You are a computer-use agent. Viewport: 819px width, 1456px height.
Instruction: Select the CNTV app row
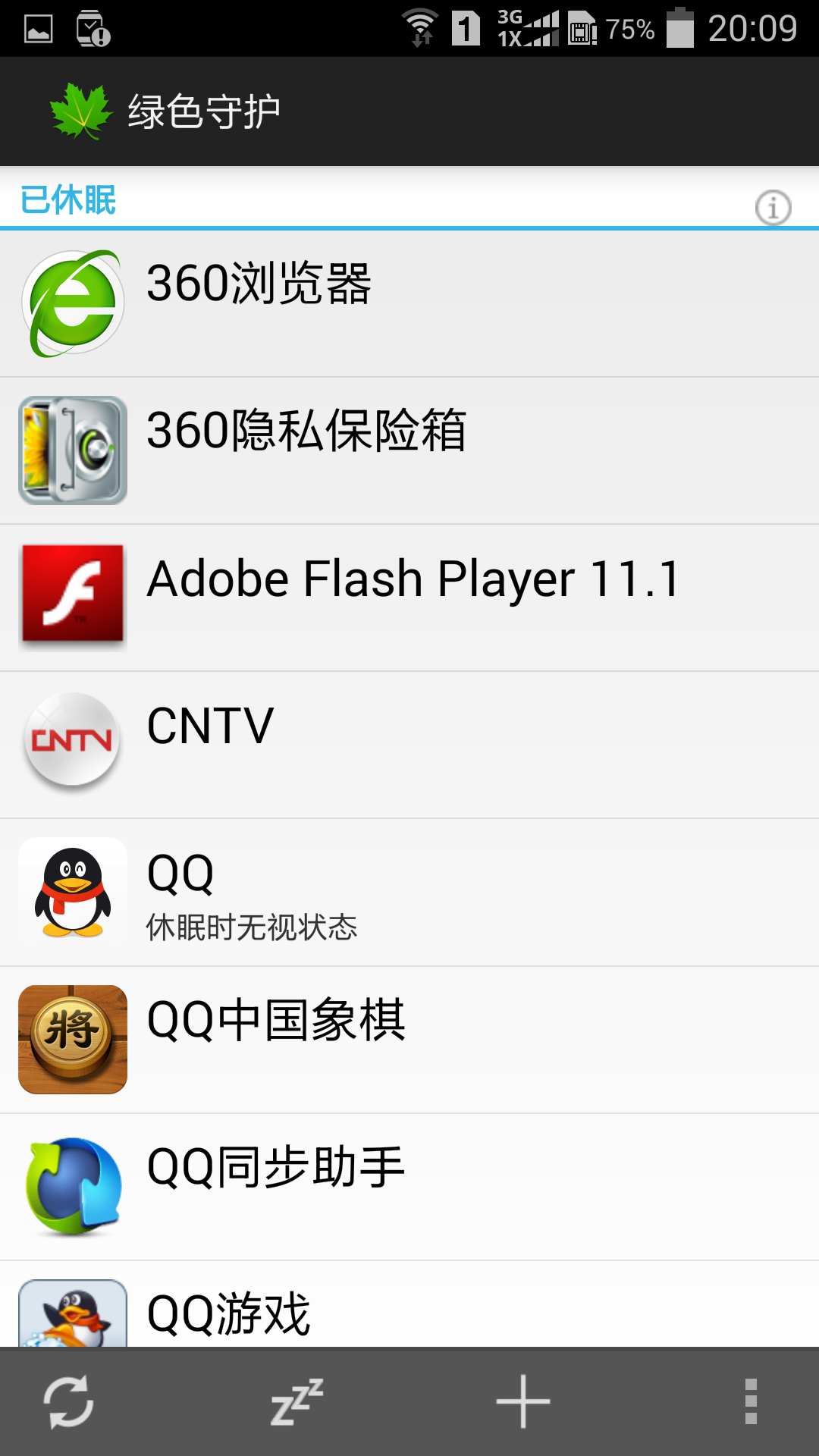pos(409,745)
